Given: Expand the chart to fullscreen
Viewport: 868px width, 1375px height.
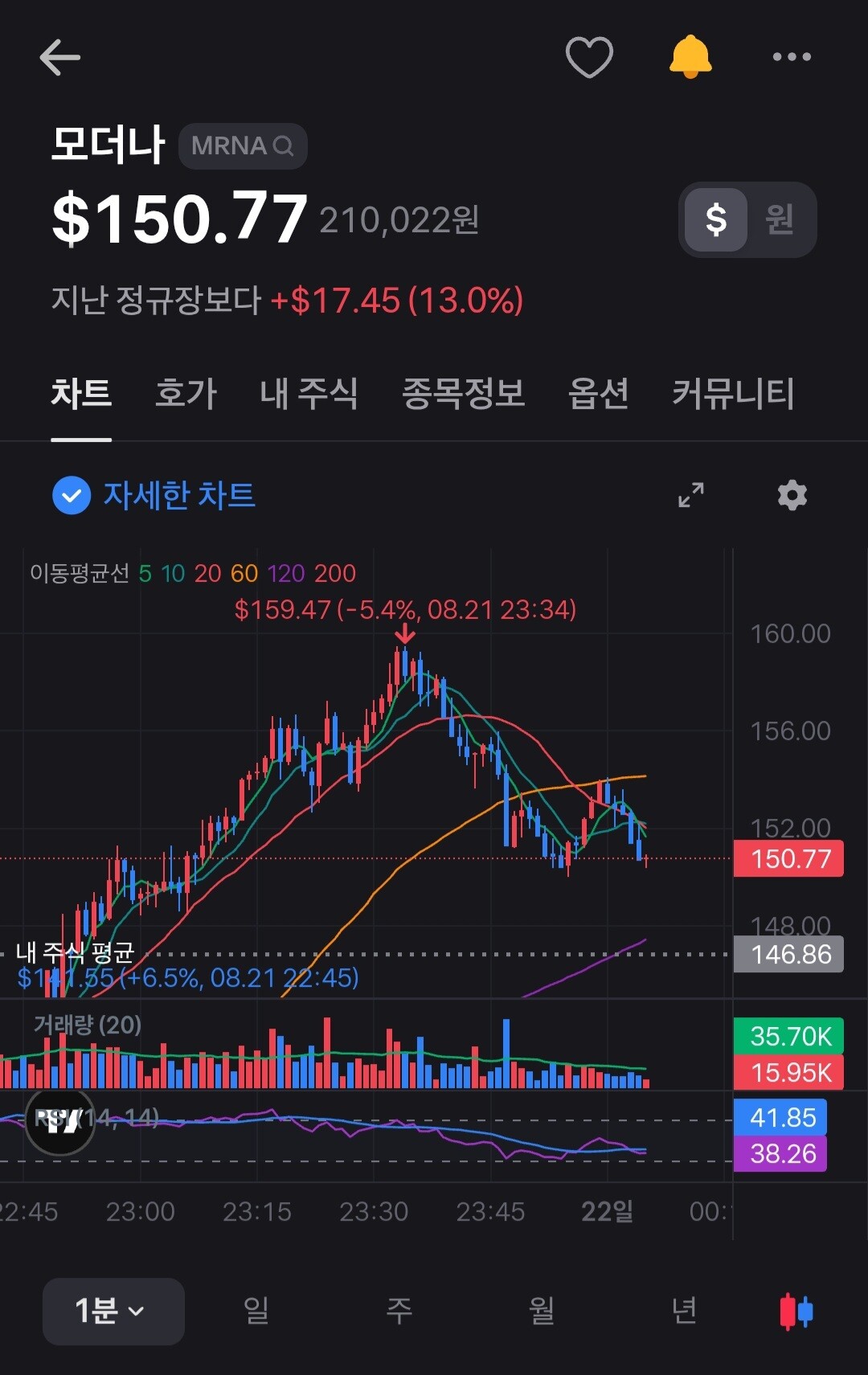Looking at the screenshot, I should tap(691, 495).
